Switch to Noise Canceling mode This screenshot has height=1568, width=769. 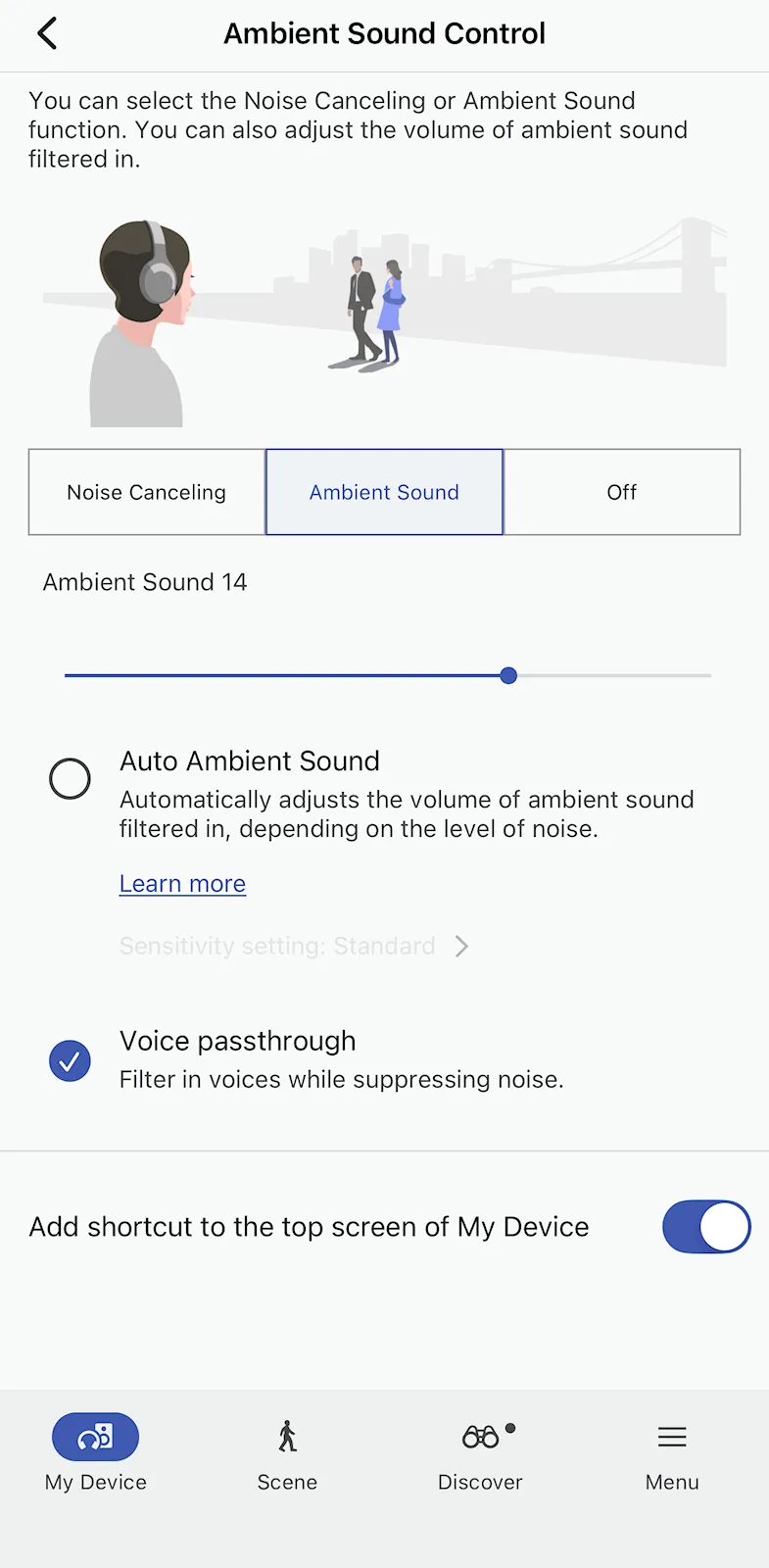point(147,492)
